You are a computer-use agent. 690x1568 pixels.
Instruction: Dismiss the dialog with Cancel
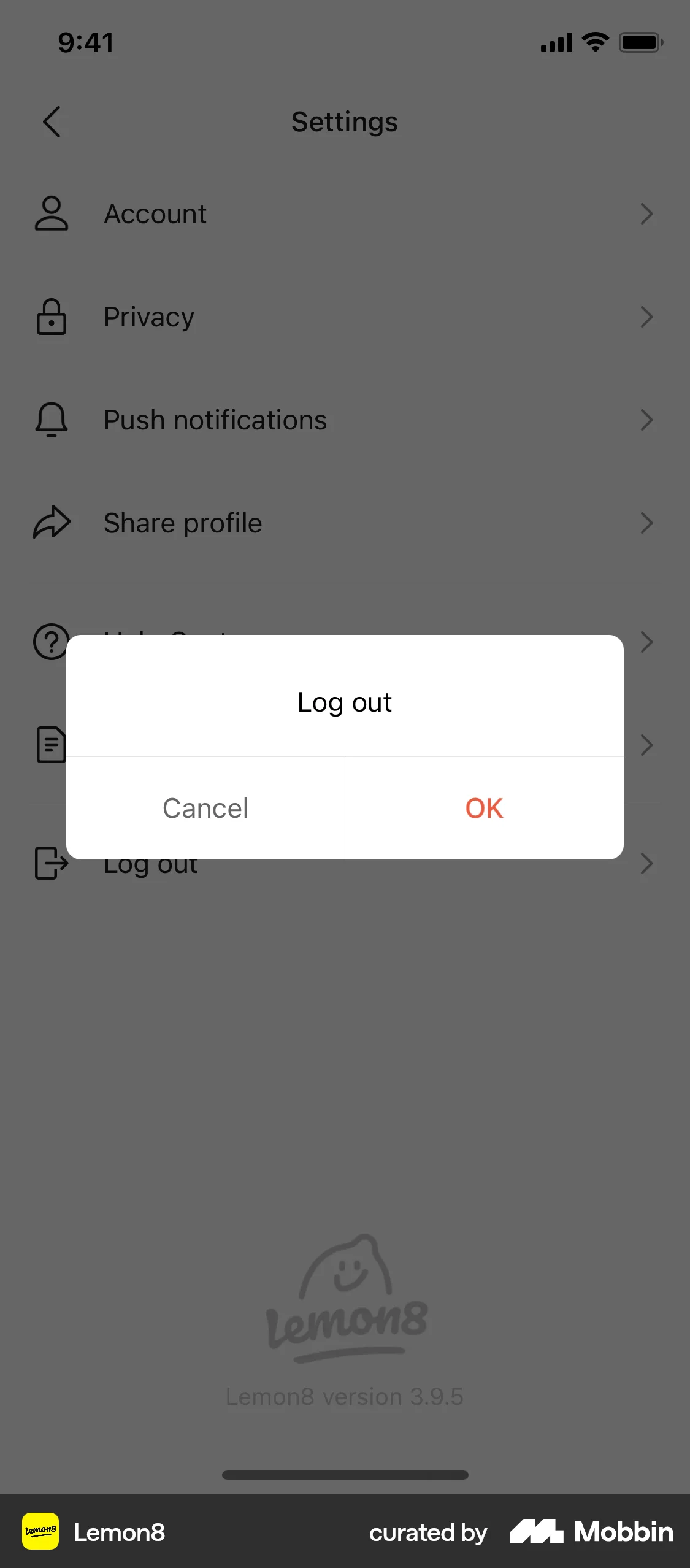pyautogui.click(x=205, y=807)
